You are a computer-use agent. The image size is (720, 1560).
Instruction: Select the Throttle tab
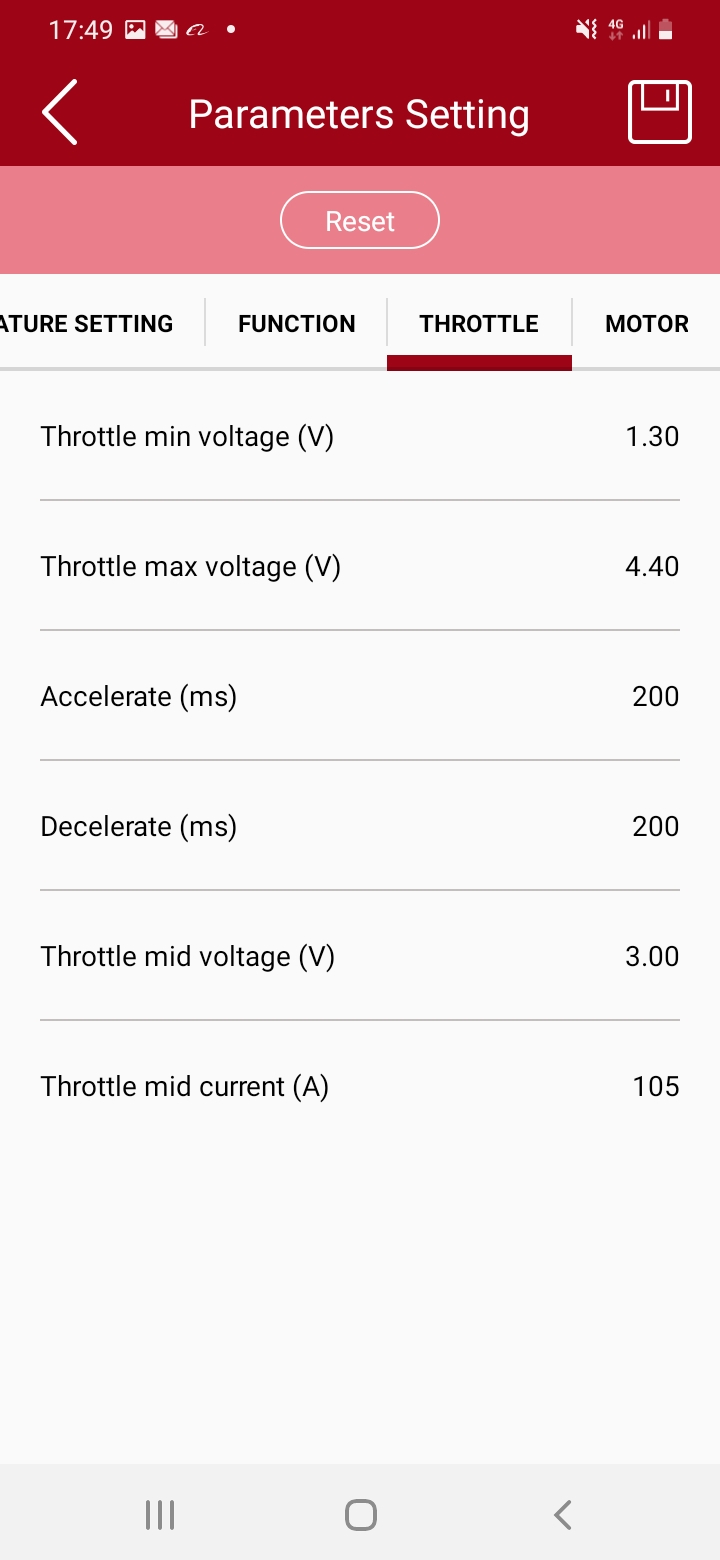click(479, 324)
